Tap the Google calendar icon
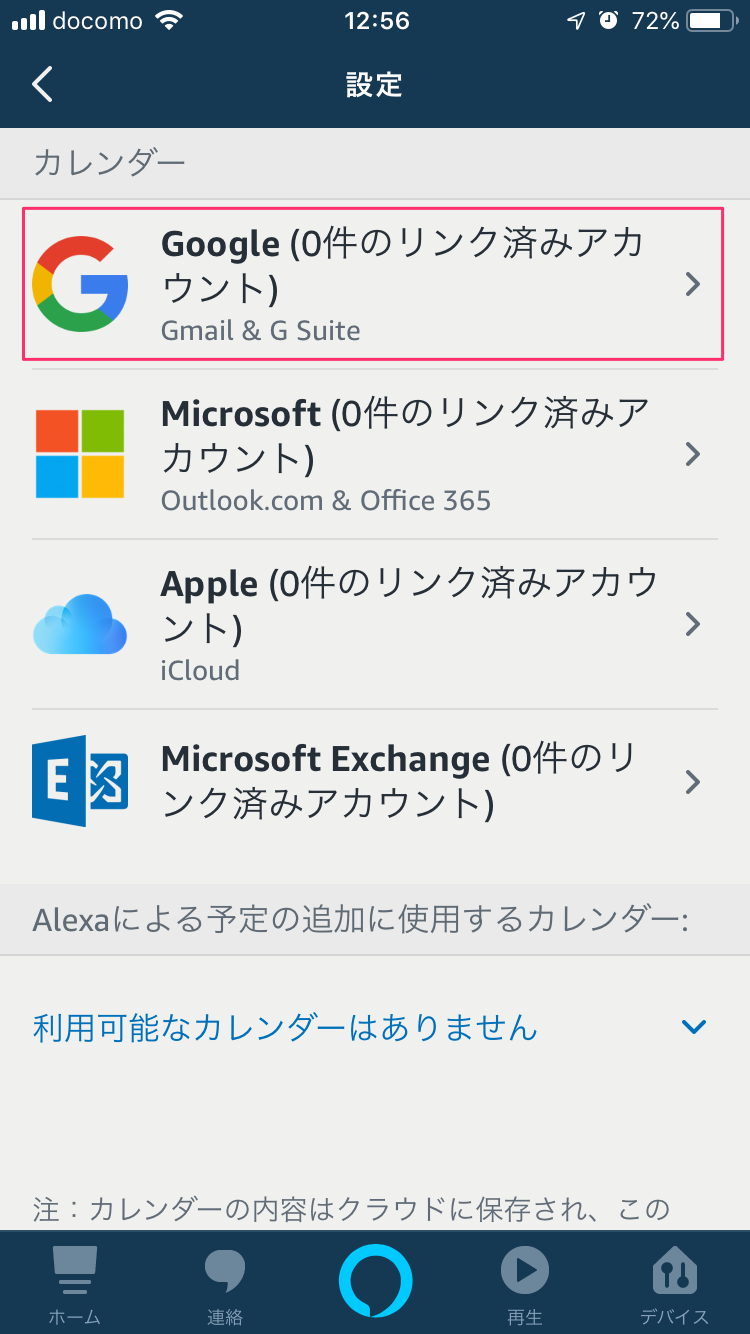The width and height of the screenshot is (750, 1334). (80, 283)
